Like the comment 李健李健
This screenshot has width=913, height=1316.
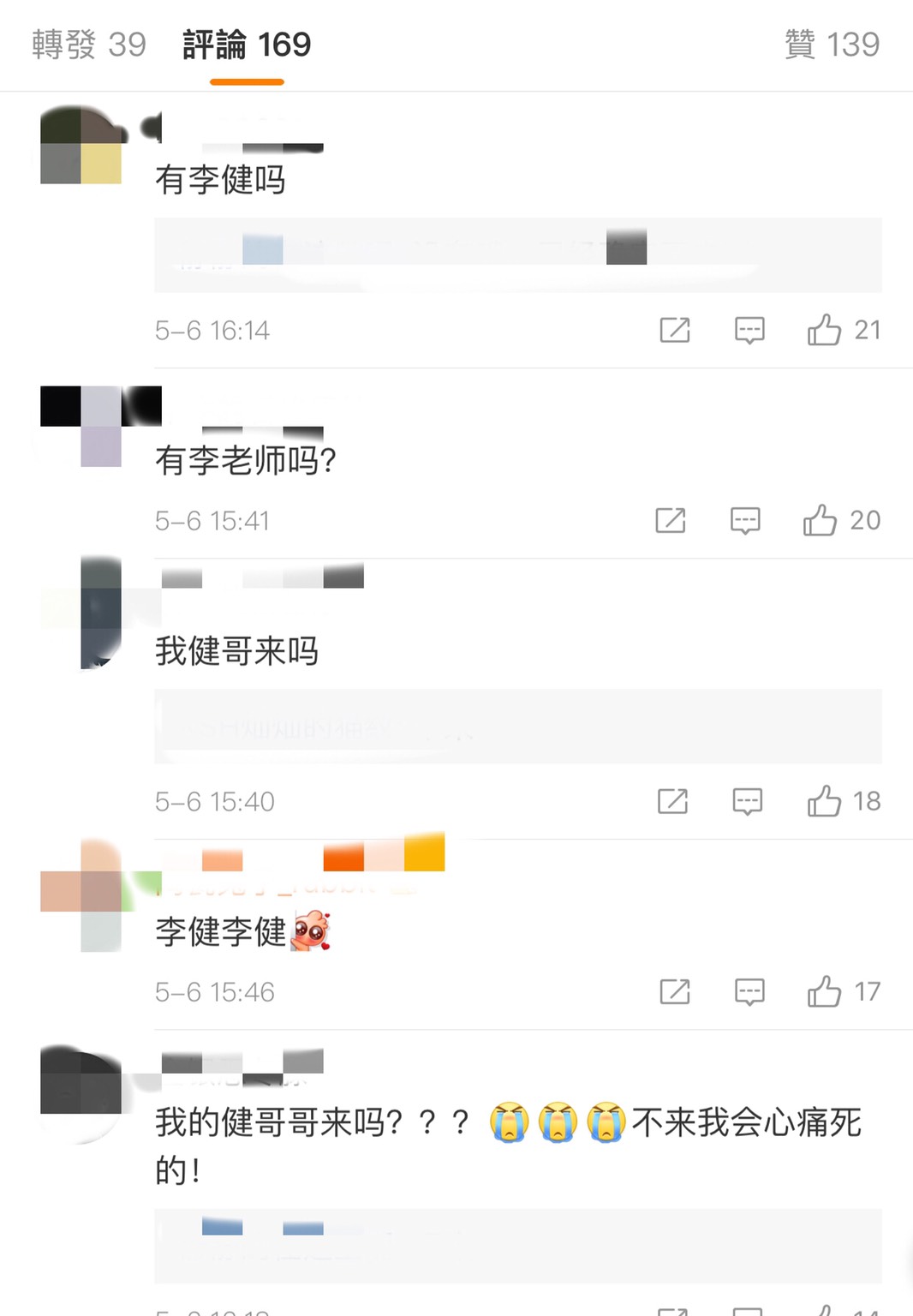tap(824, 991)
